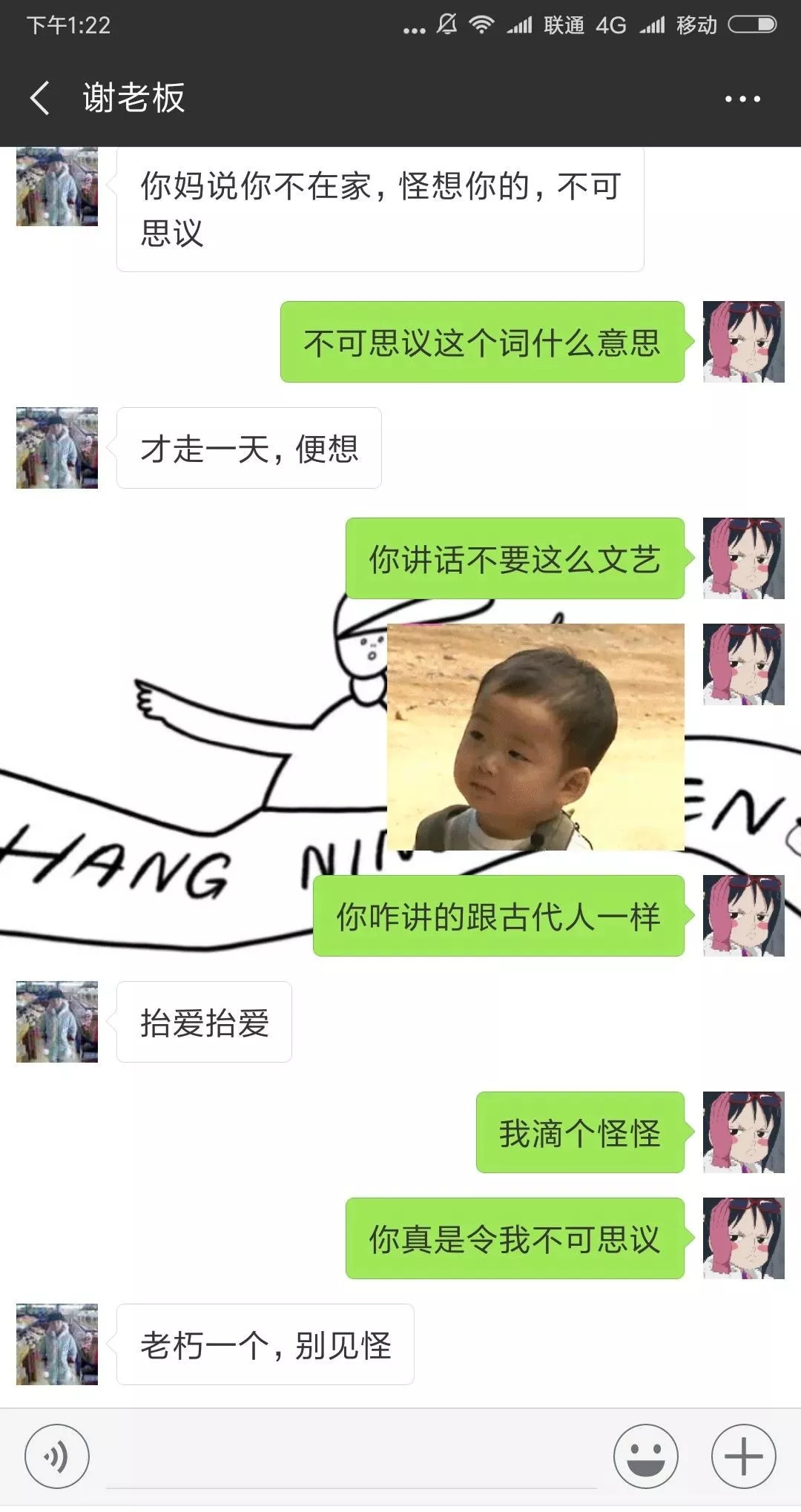Image resolution: width=801 pixels, height=1512 pixels.
Task: Open my avatar beside 我滴个怪怪
Action: click(743, 1132)
